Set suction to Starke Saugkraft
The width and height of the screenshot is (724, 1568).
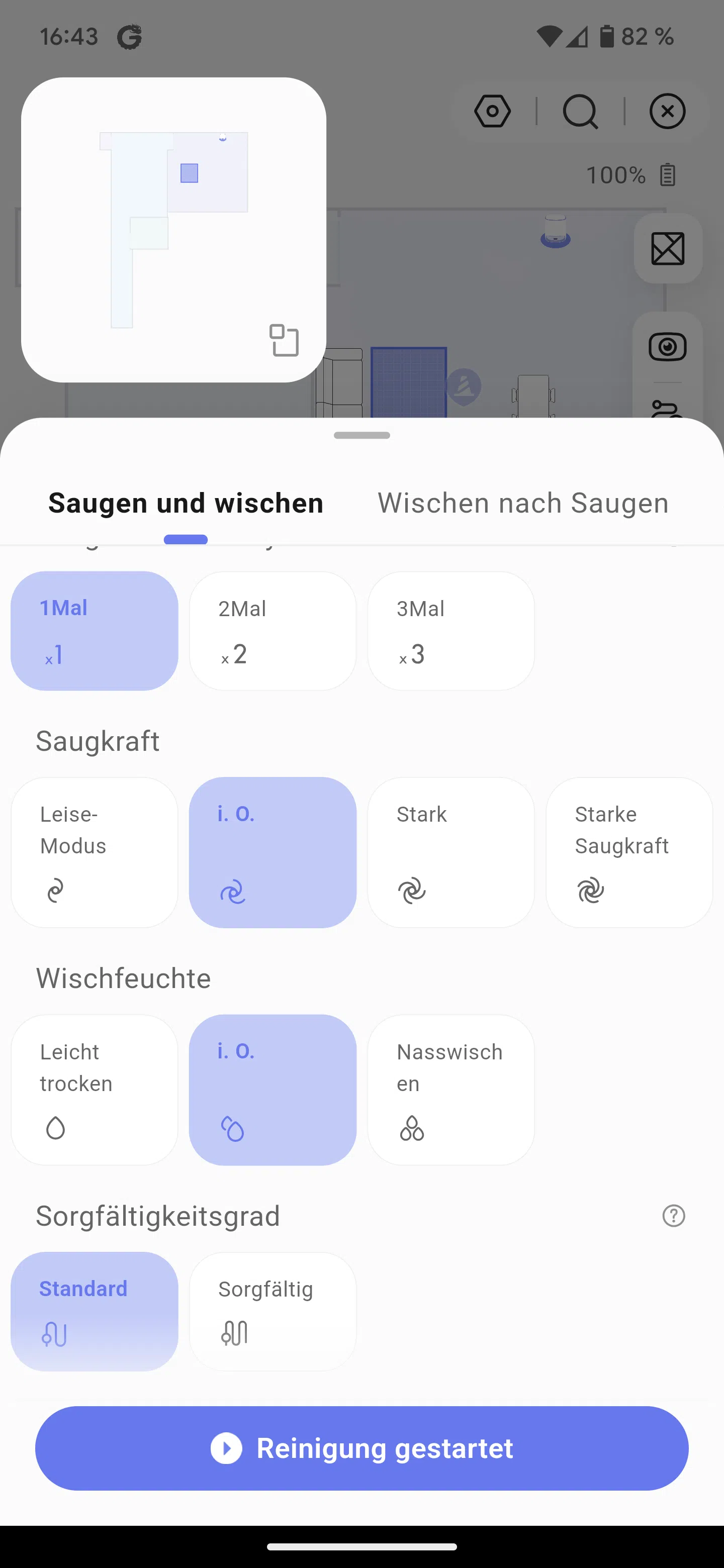point(629,852)
